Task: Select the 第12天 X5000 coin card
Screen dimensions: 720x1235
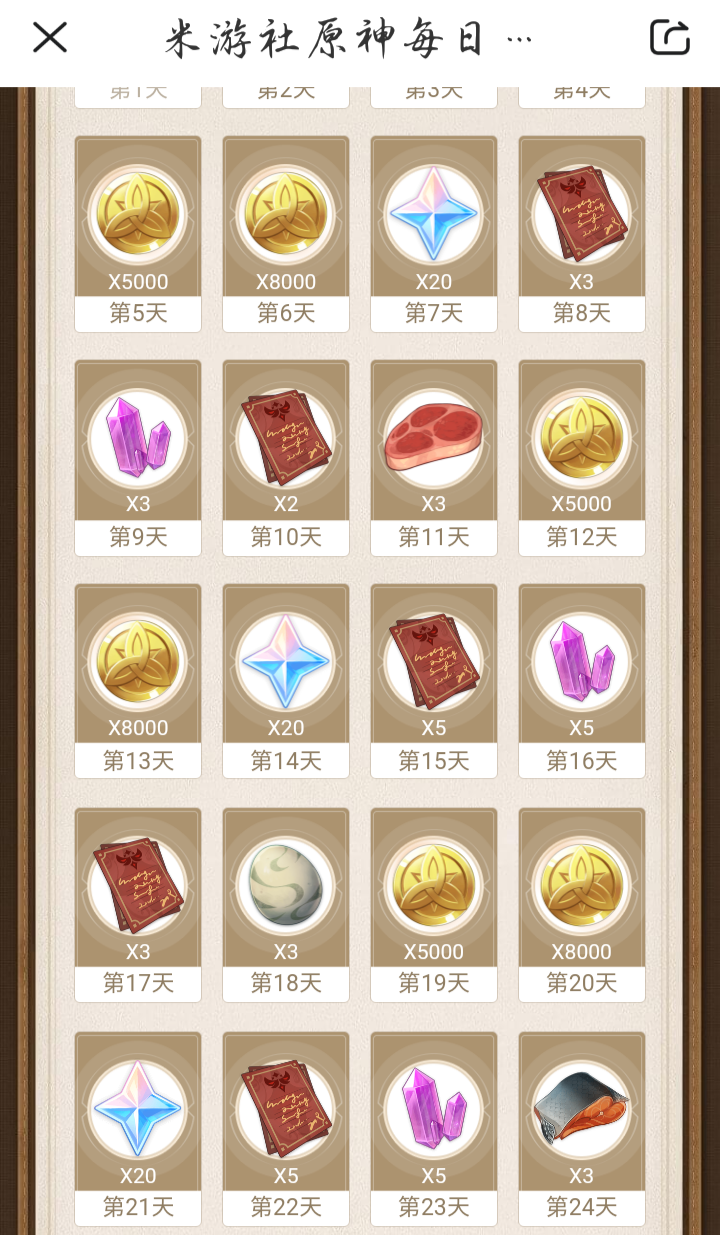Action: pos(582,457)
